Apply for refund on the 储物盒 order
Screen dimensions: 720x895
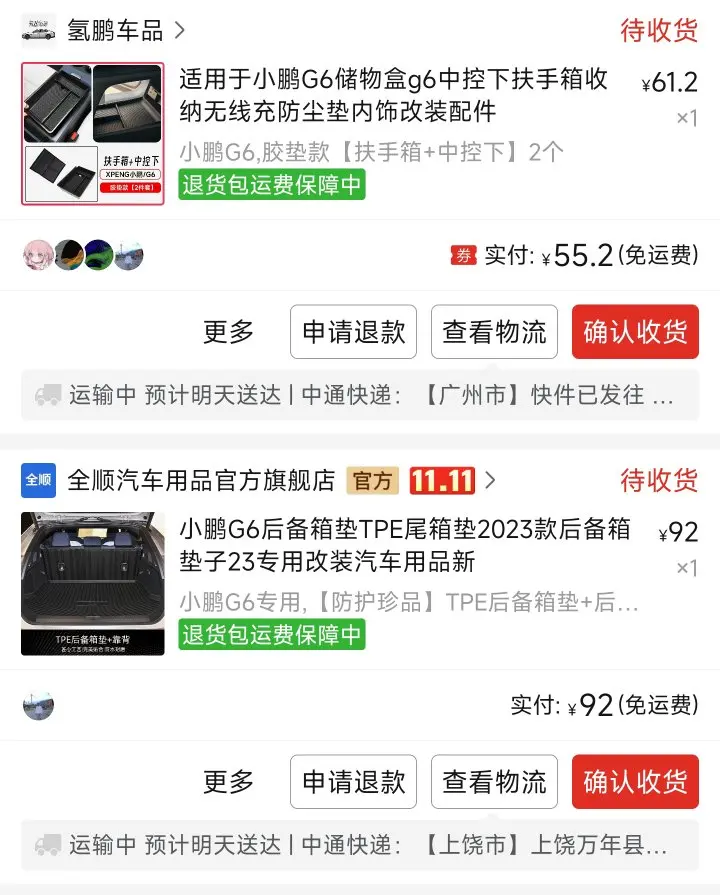tap(353, 332)
